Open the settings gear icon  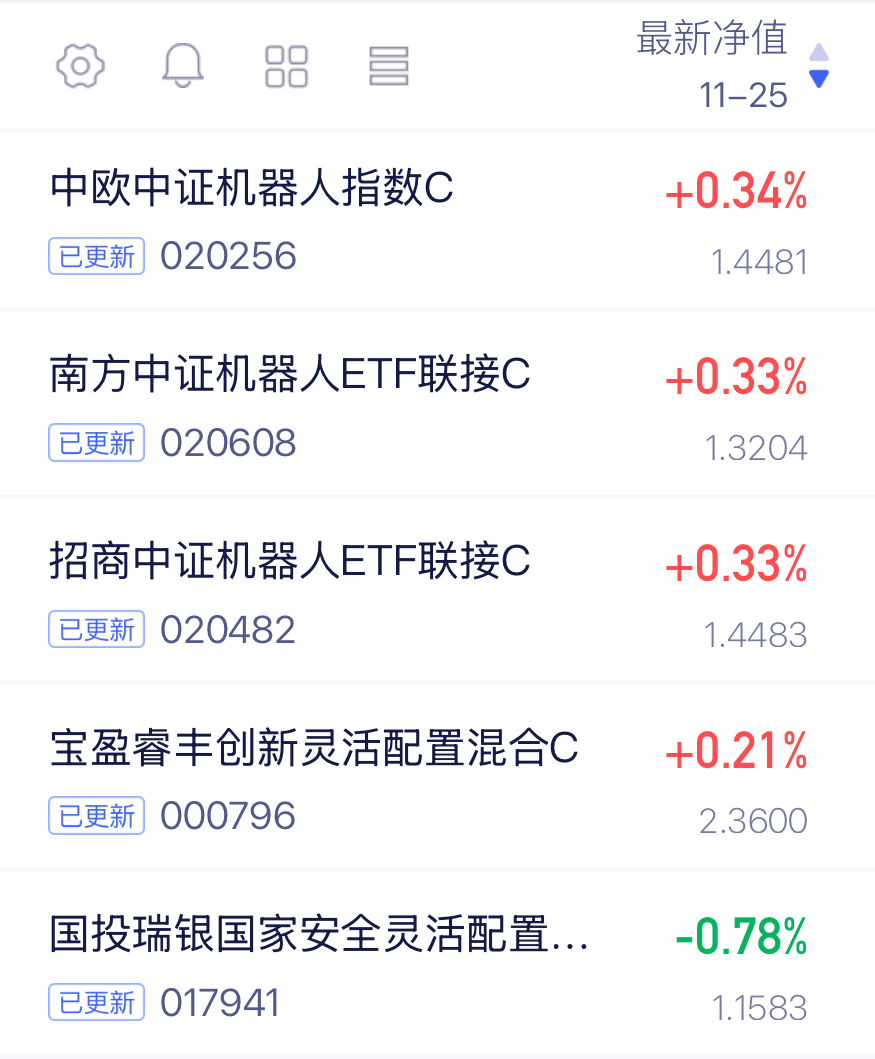click(x=80, y=66)
